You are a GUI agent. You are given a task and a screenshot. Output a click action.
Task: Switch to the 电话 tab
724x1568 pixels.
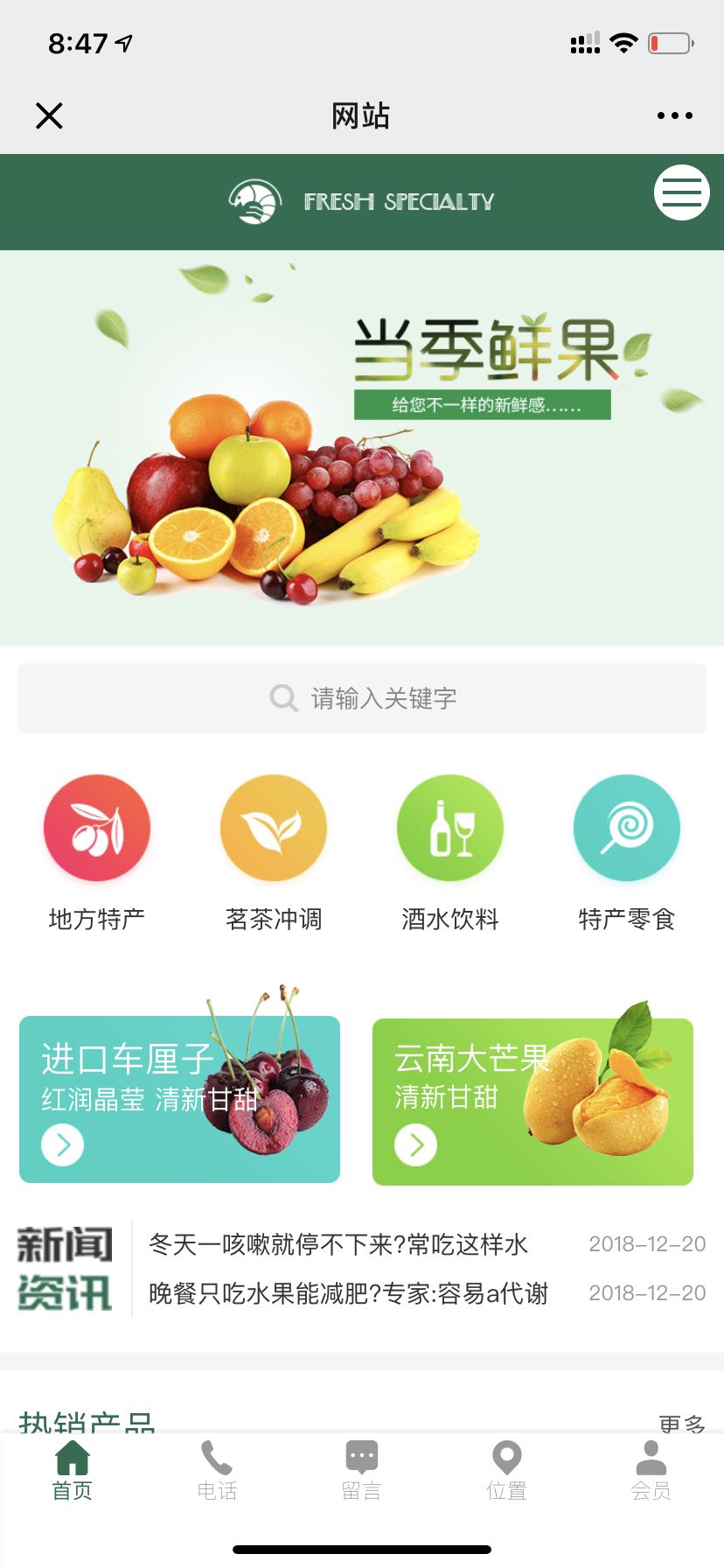click(217, 1470)
